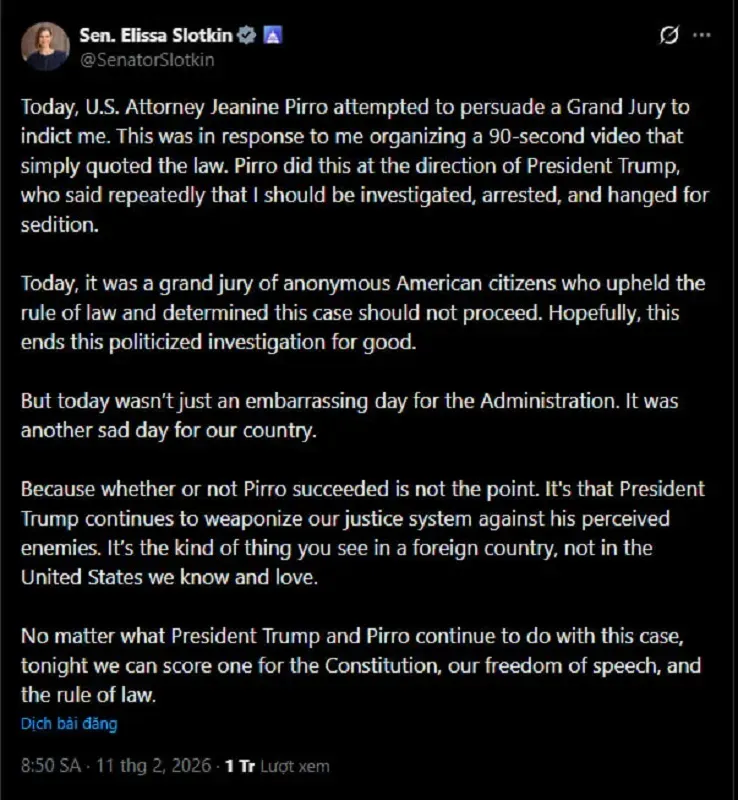Open the @SenatorSlotkin handle

(147, 59)
